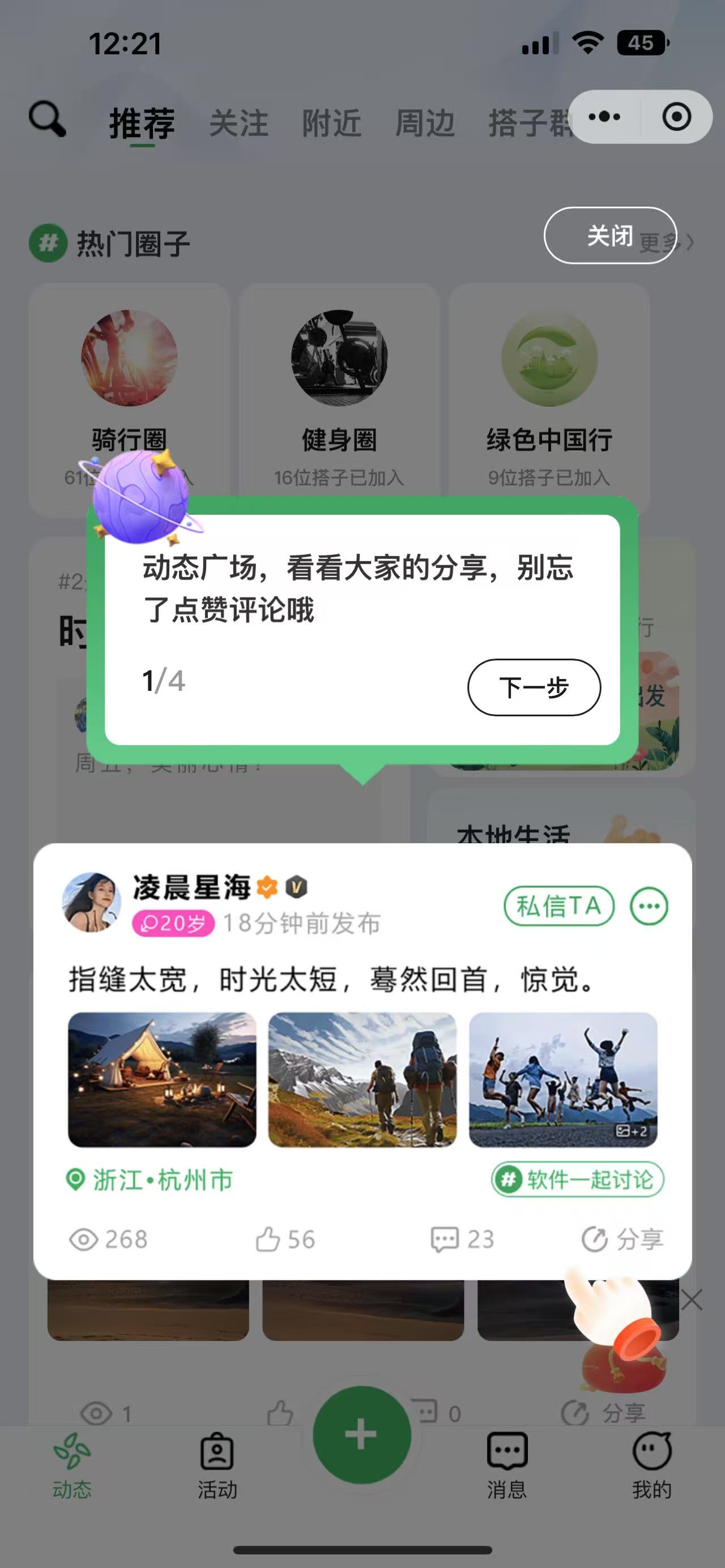725x1568 pixels.
Task: Open the more options on 凌晨星海's post
Action: (649, 905)
